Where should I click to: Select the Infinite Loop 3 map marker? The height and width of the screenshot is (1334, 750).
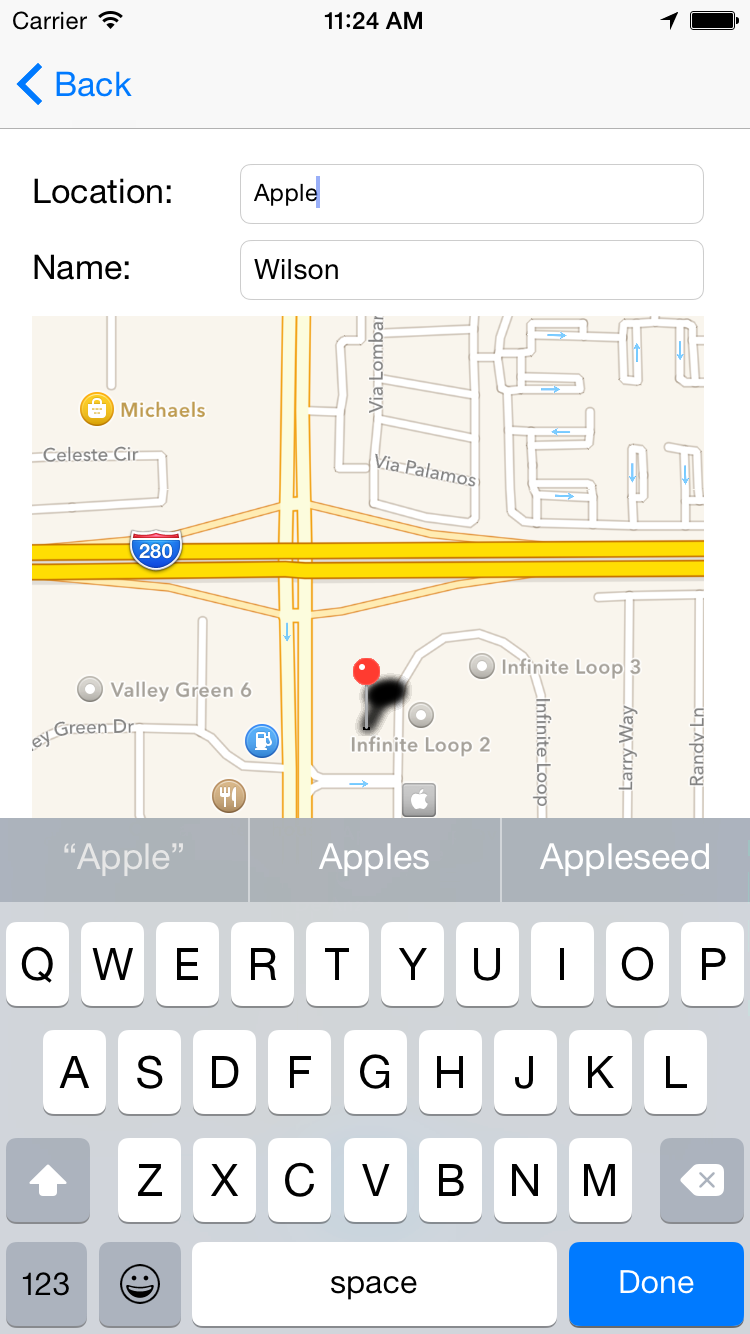coord(483,666)
